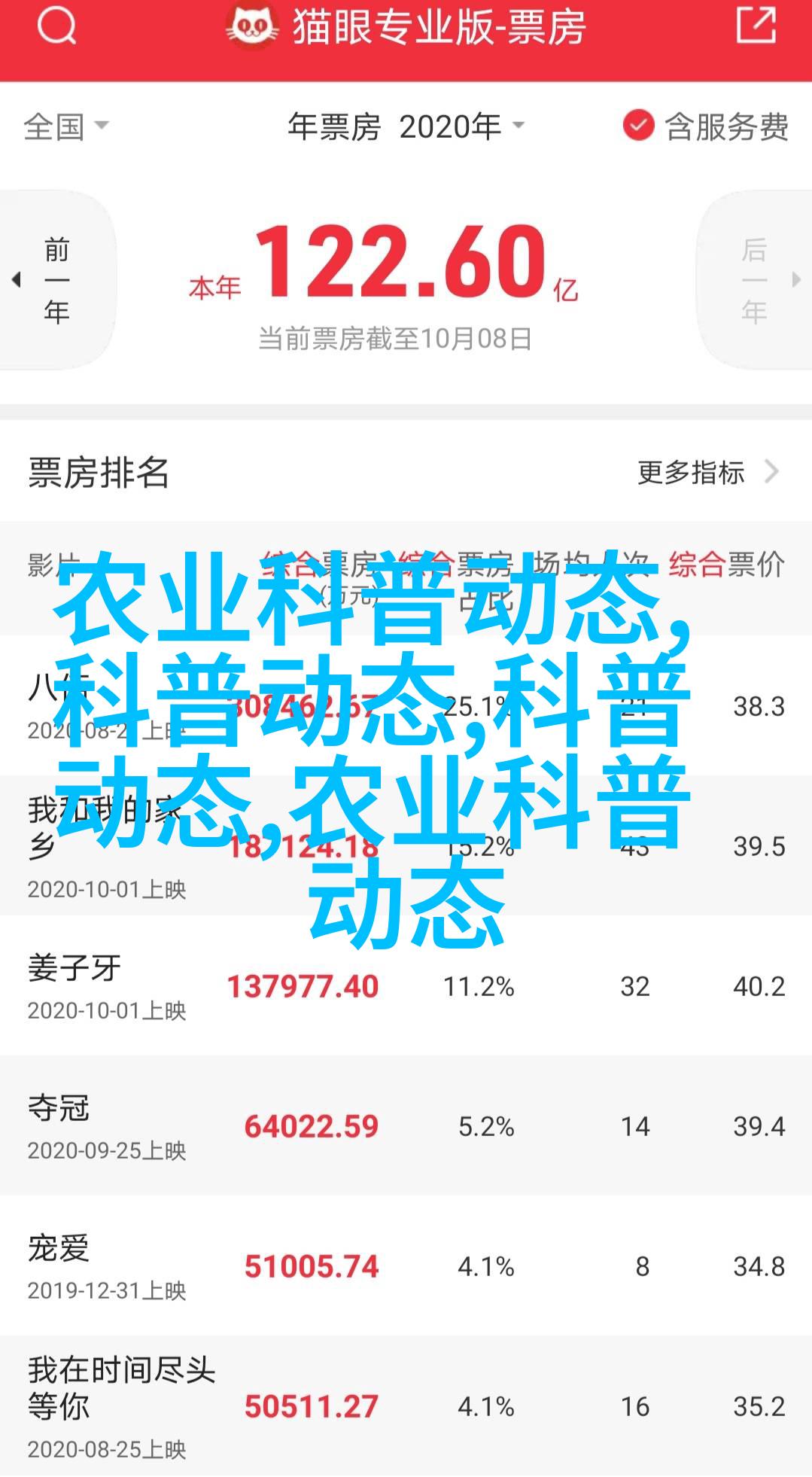Go to the next year (后一年)

[x=755, y=280]
